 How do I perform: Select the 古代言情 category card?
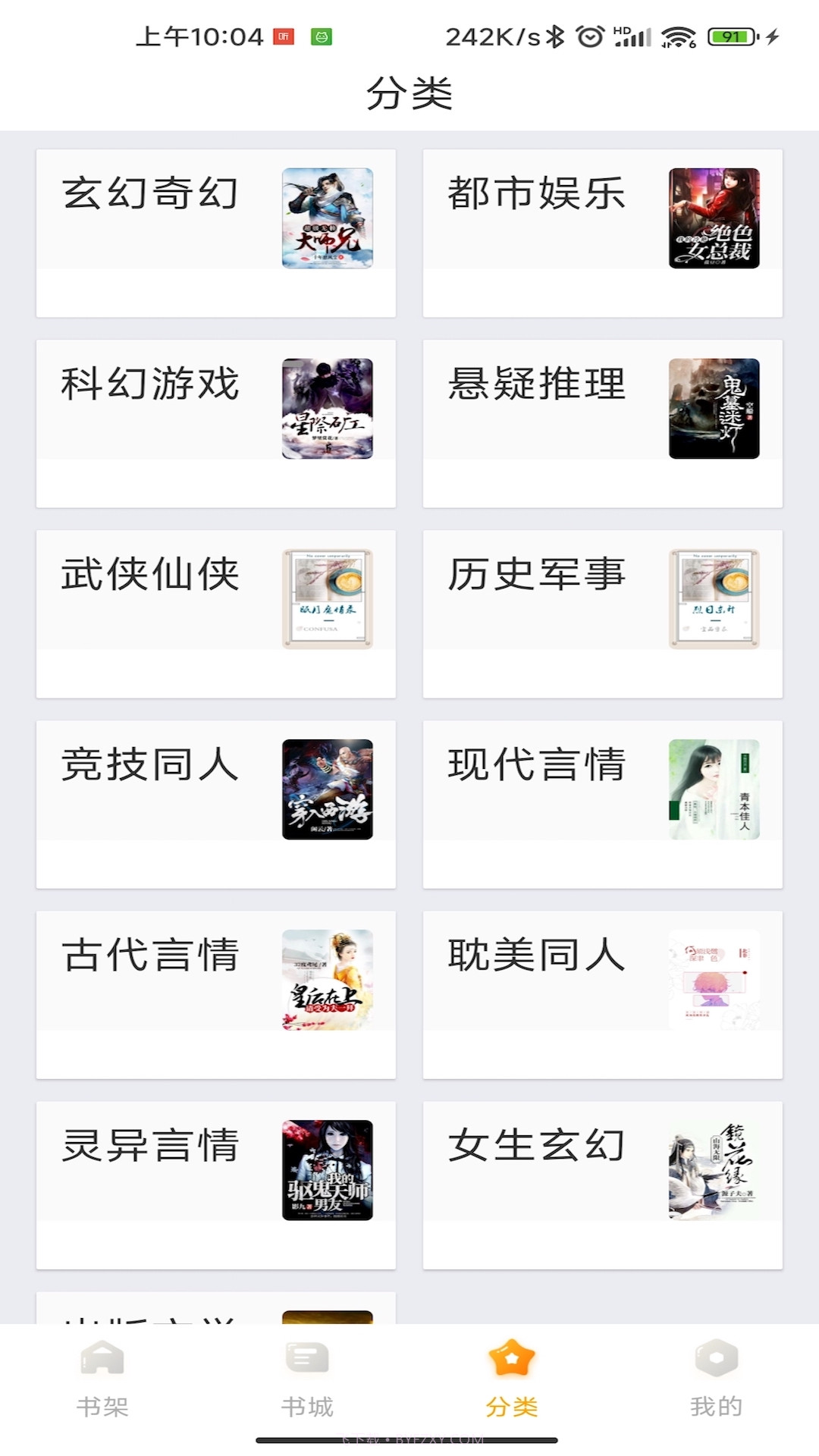216,997
